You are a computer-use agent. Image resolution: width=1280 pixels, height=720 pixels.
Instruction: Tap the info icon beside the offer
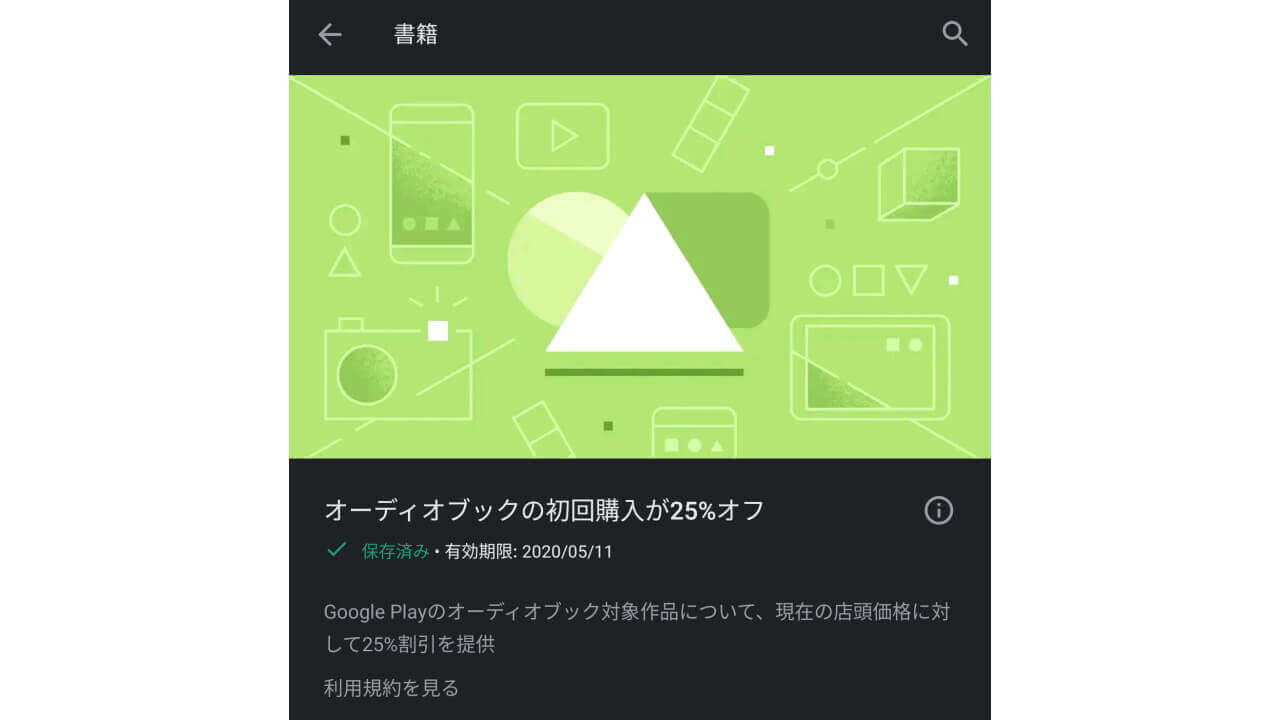coord(938,511)
